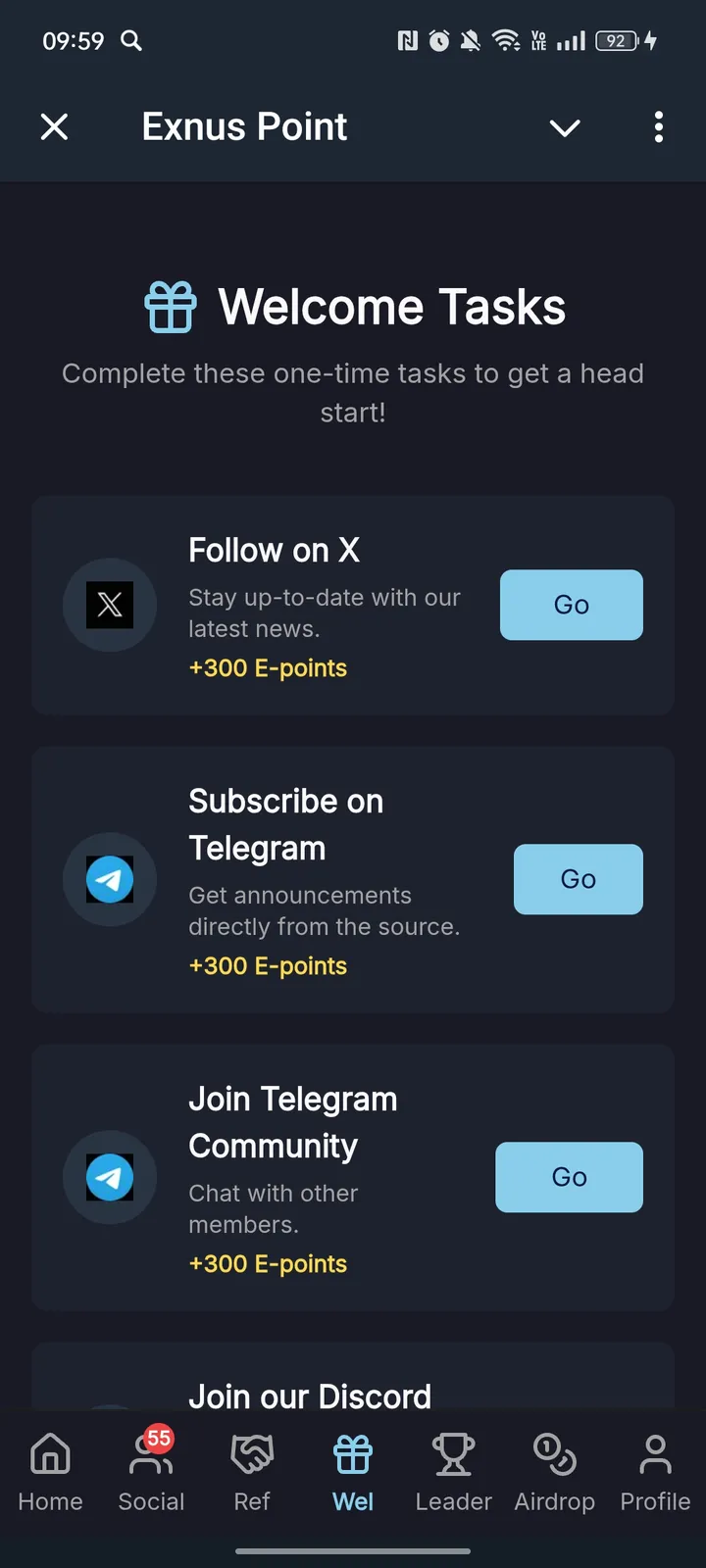Click Telegram icon on Subscribe task

click(x=110, y=879)
